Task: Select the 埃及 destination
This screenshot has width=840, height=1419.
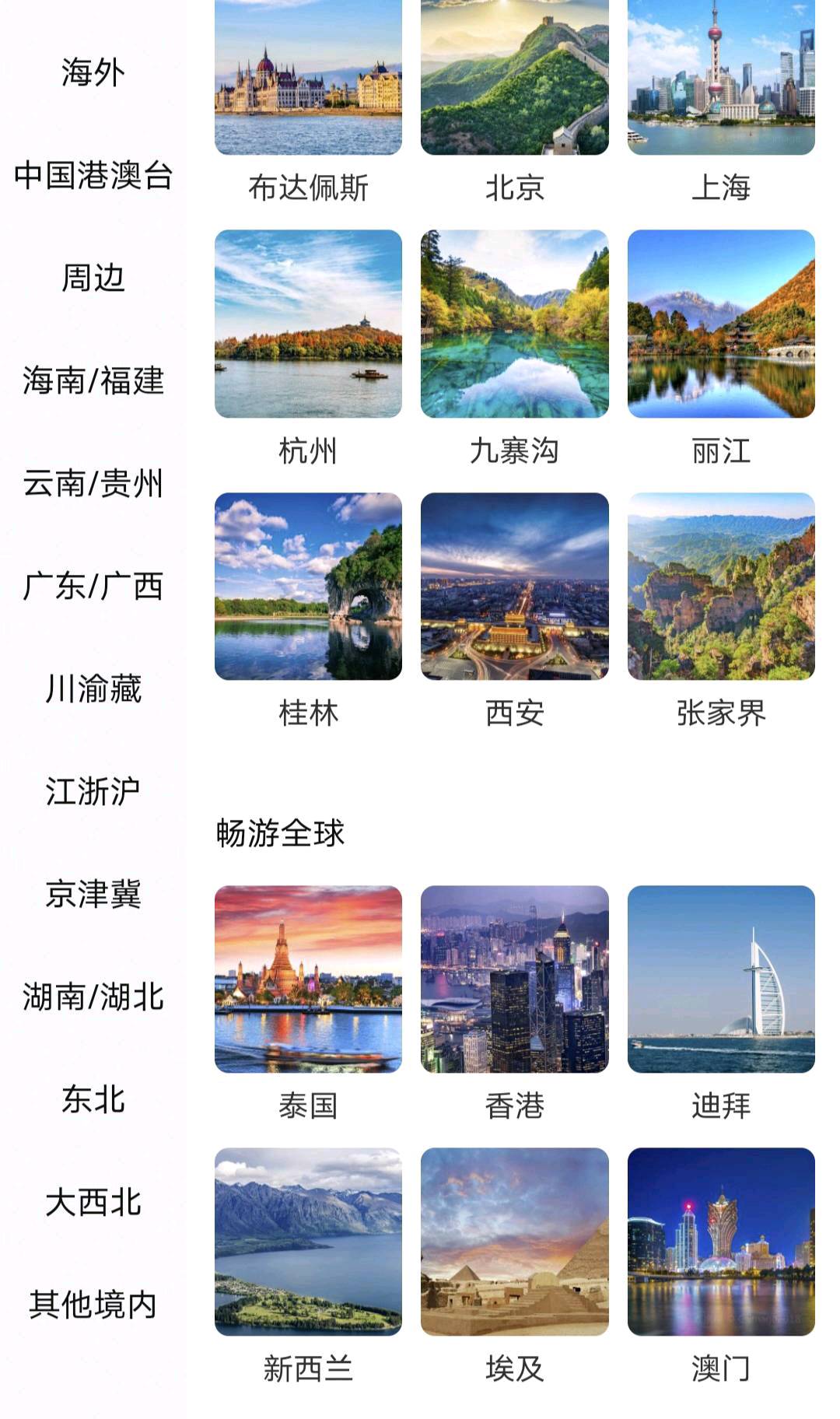Action: click(x=515, y=1267)
